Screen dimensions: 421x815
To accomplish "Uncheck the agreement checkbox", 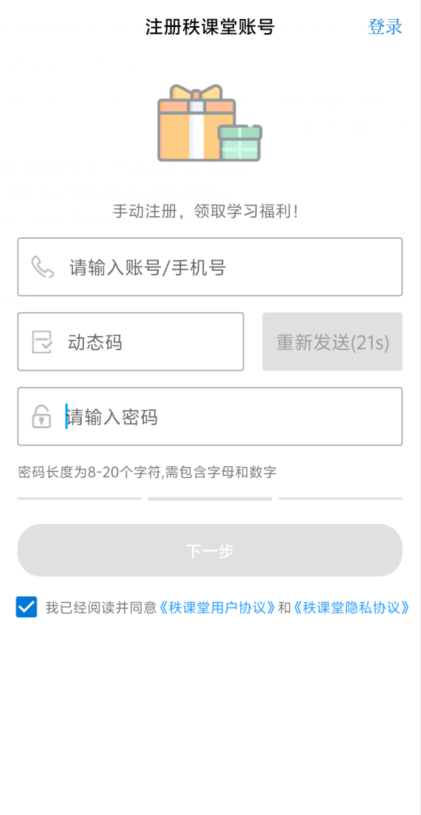I will coord(27,607).
